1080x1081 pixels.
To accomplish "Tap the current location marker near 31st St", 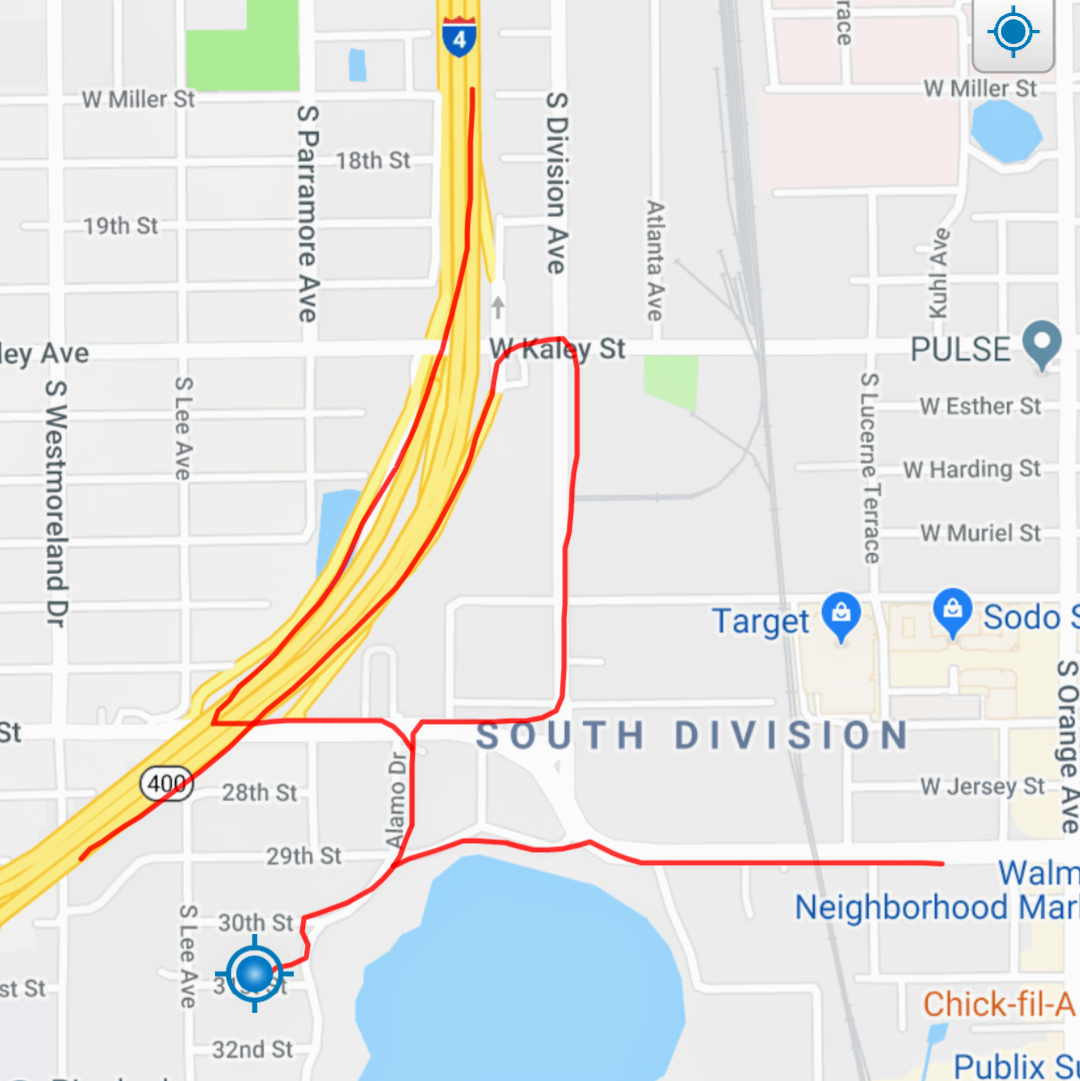I will (x=255, y=973).
